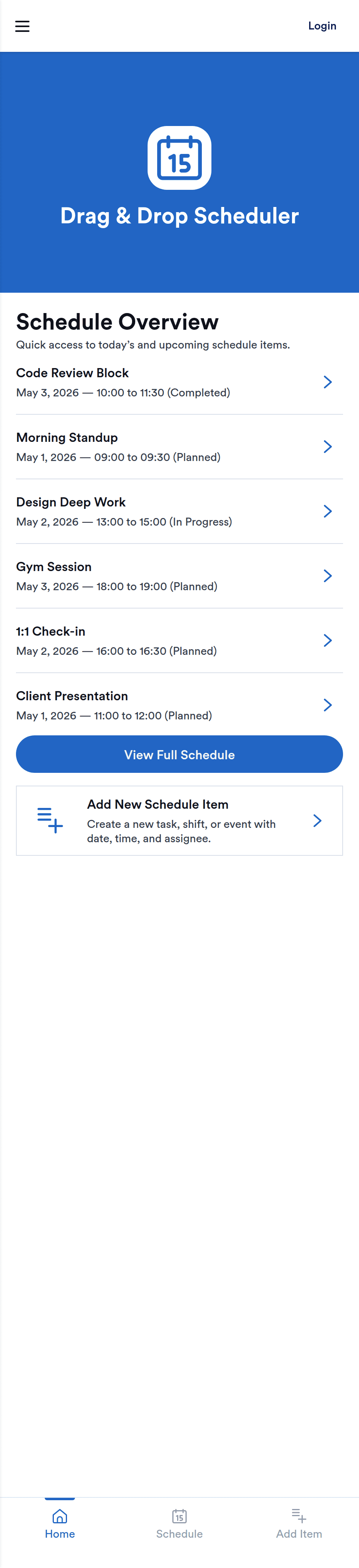The image size is (359, 1568).
Task: Select the 1:1 Check-in item
Action: [x=179, y=640]
